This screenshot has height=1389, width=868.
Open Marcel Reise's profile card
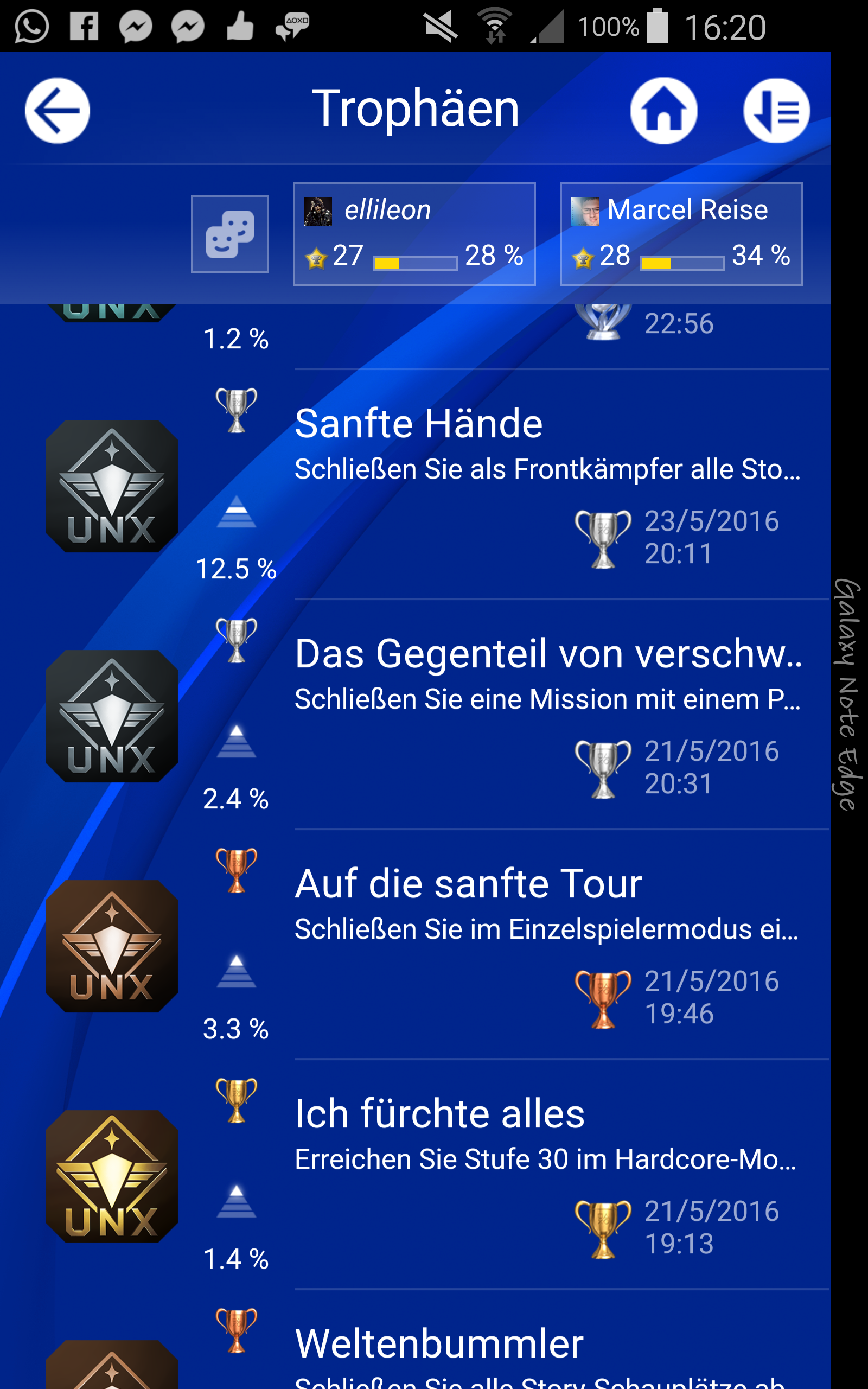pyautogui.click(x=681, y=234)
